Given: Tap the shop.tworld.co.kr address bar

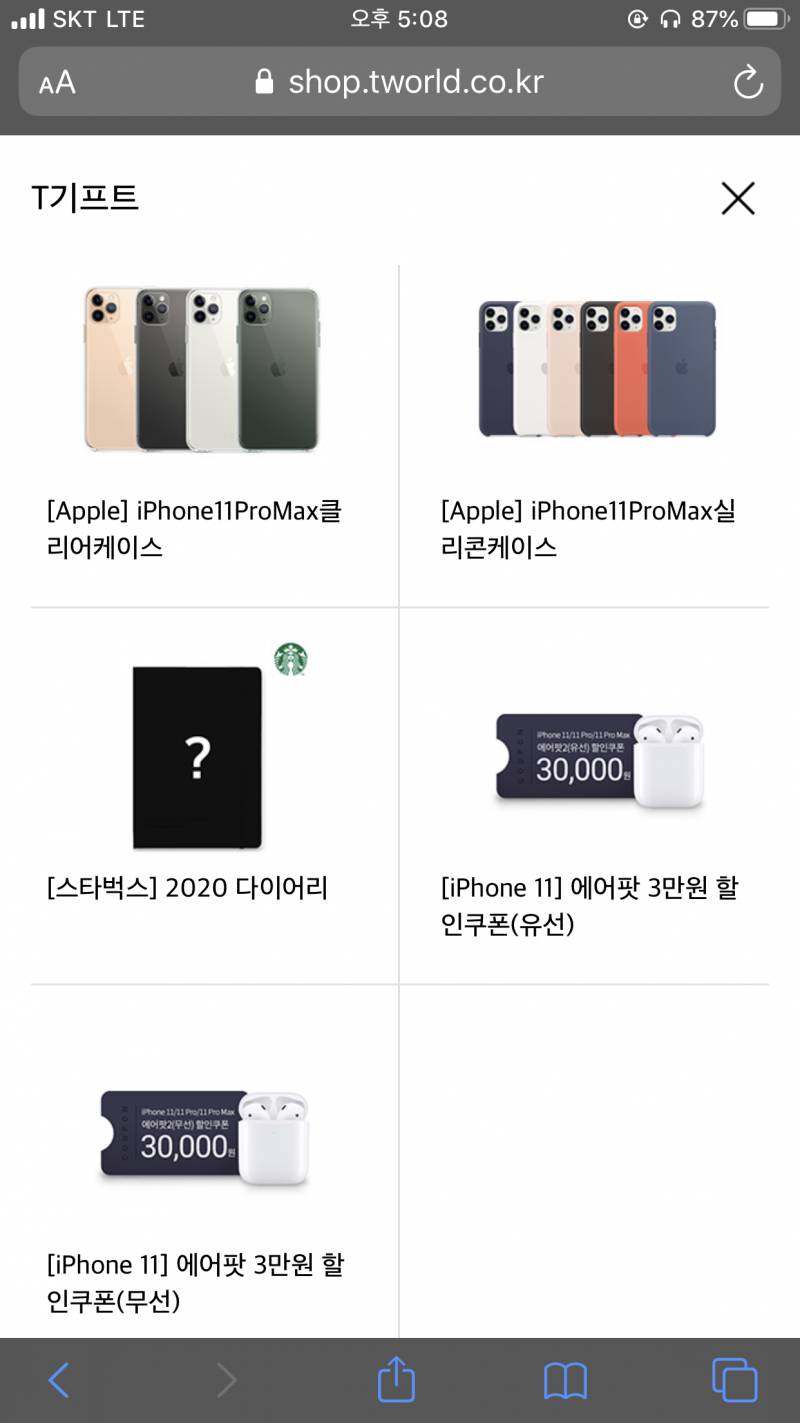Looking at the screenshot, I should click(400, 82).
